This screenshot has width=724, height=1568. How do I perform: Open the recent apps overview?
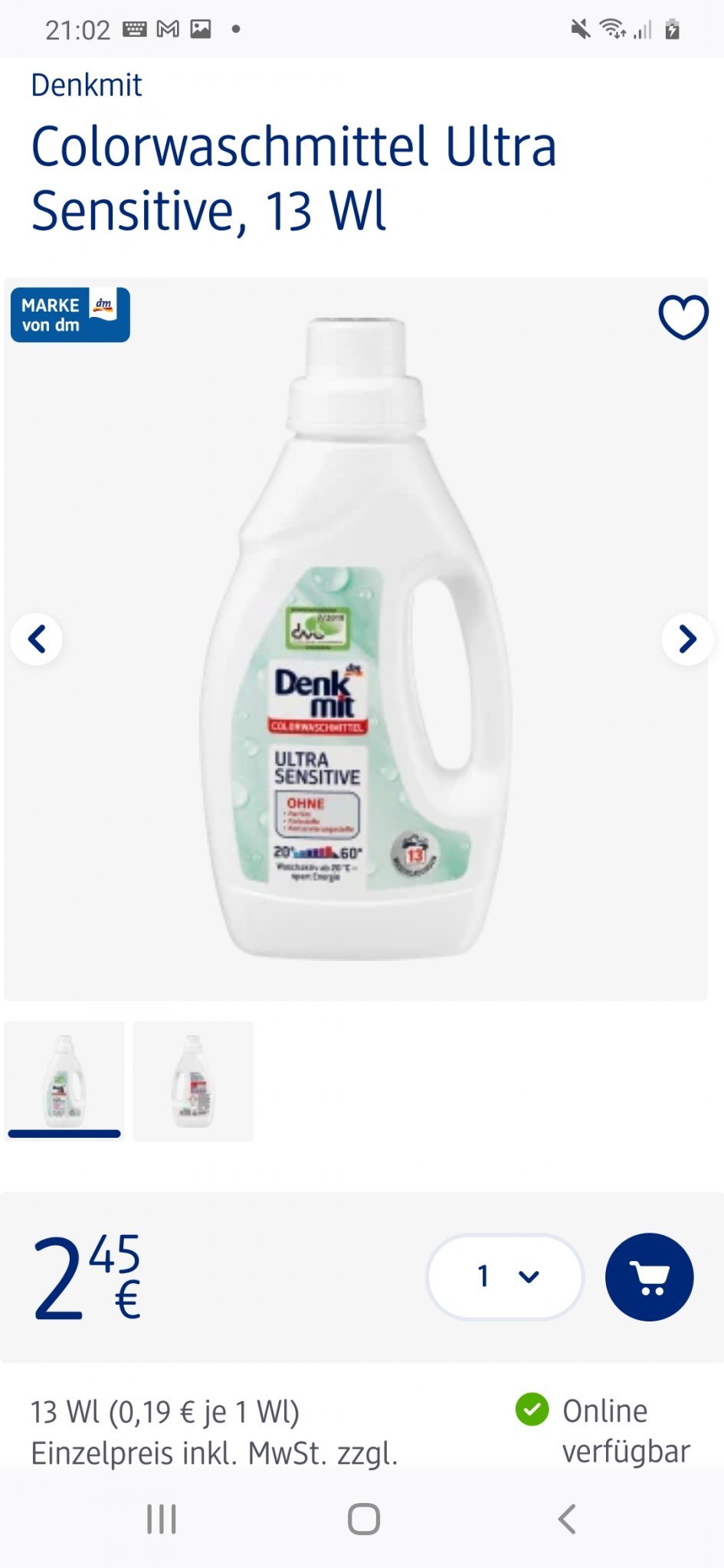click(162, 1519)
